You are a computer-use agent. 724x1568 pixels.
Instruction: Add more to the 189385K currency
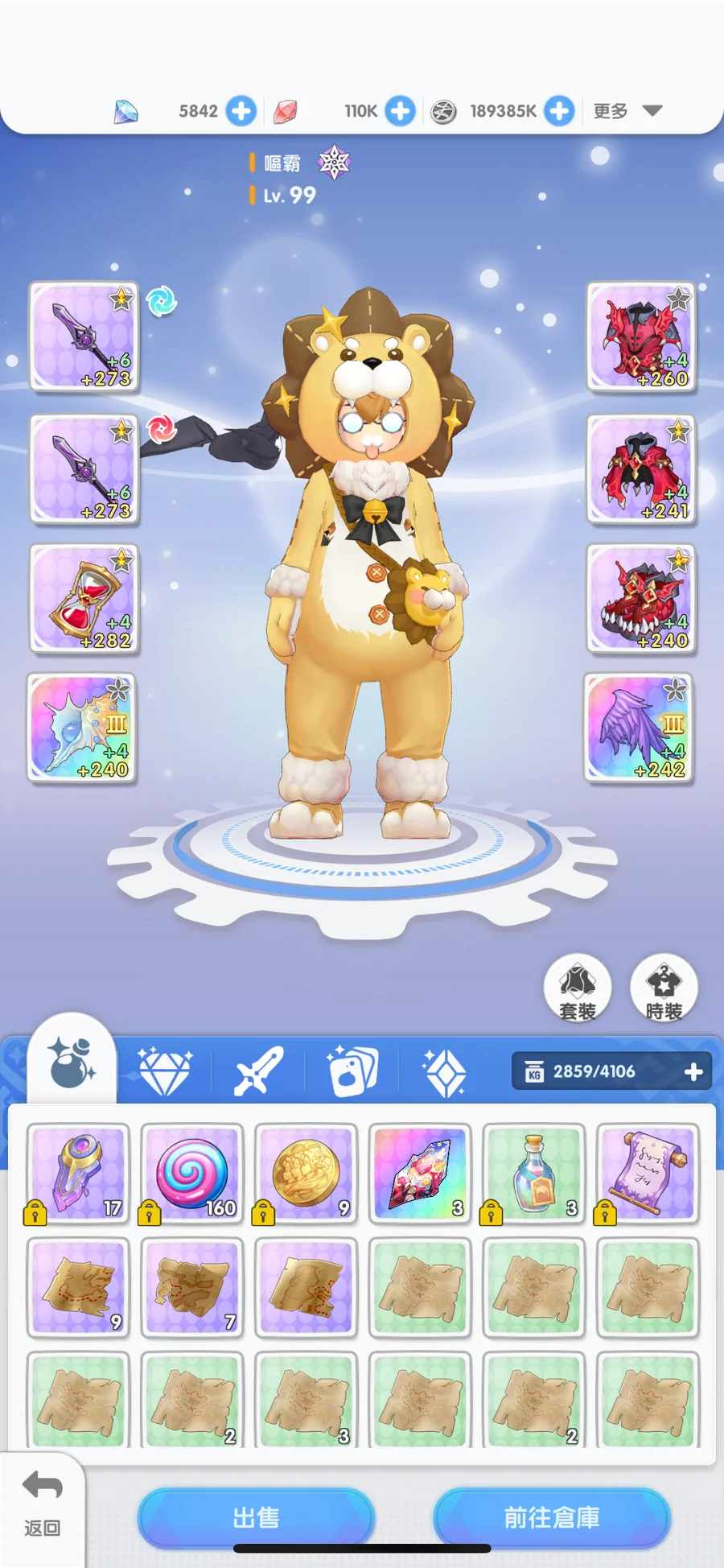tap(559, 111)
